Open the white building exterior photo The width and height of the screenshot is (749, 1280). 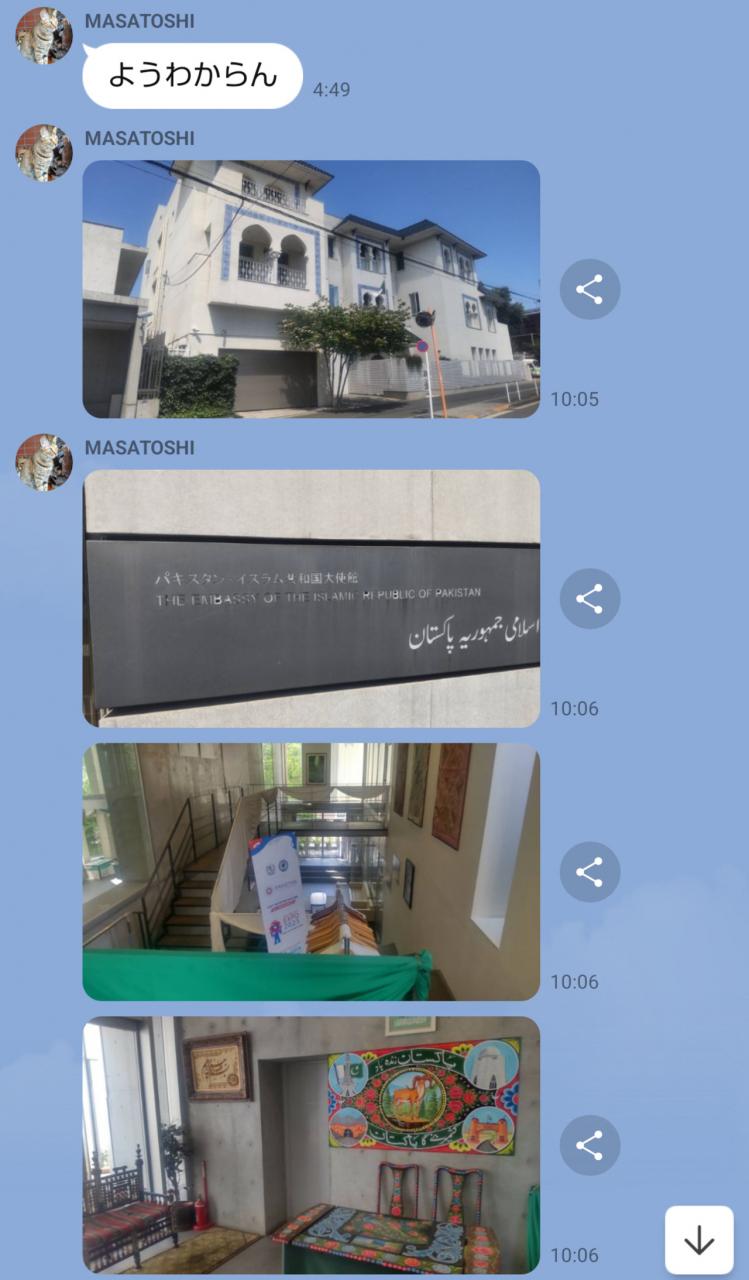pyautogui.click(x=311, y=289)
